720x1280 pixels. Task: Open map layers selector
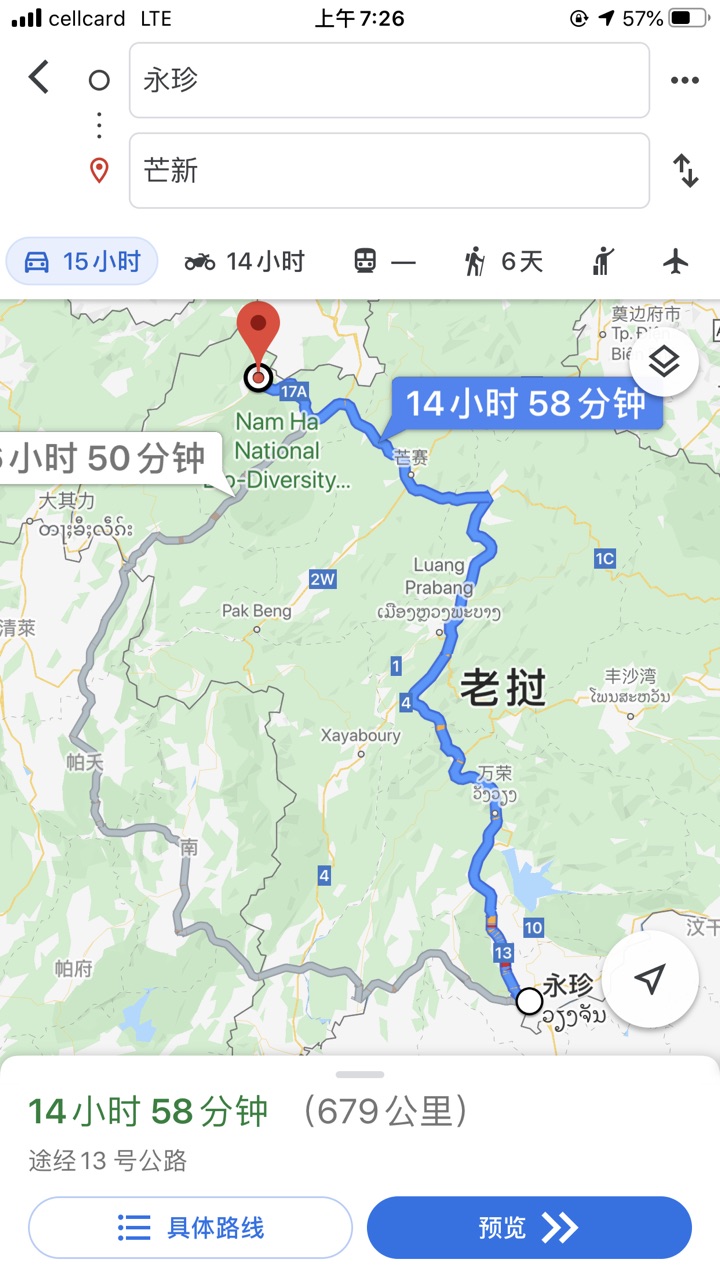click(664, 362)
